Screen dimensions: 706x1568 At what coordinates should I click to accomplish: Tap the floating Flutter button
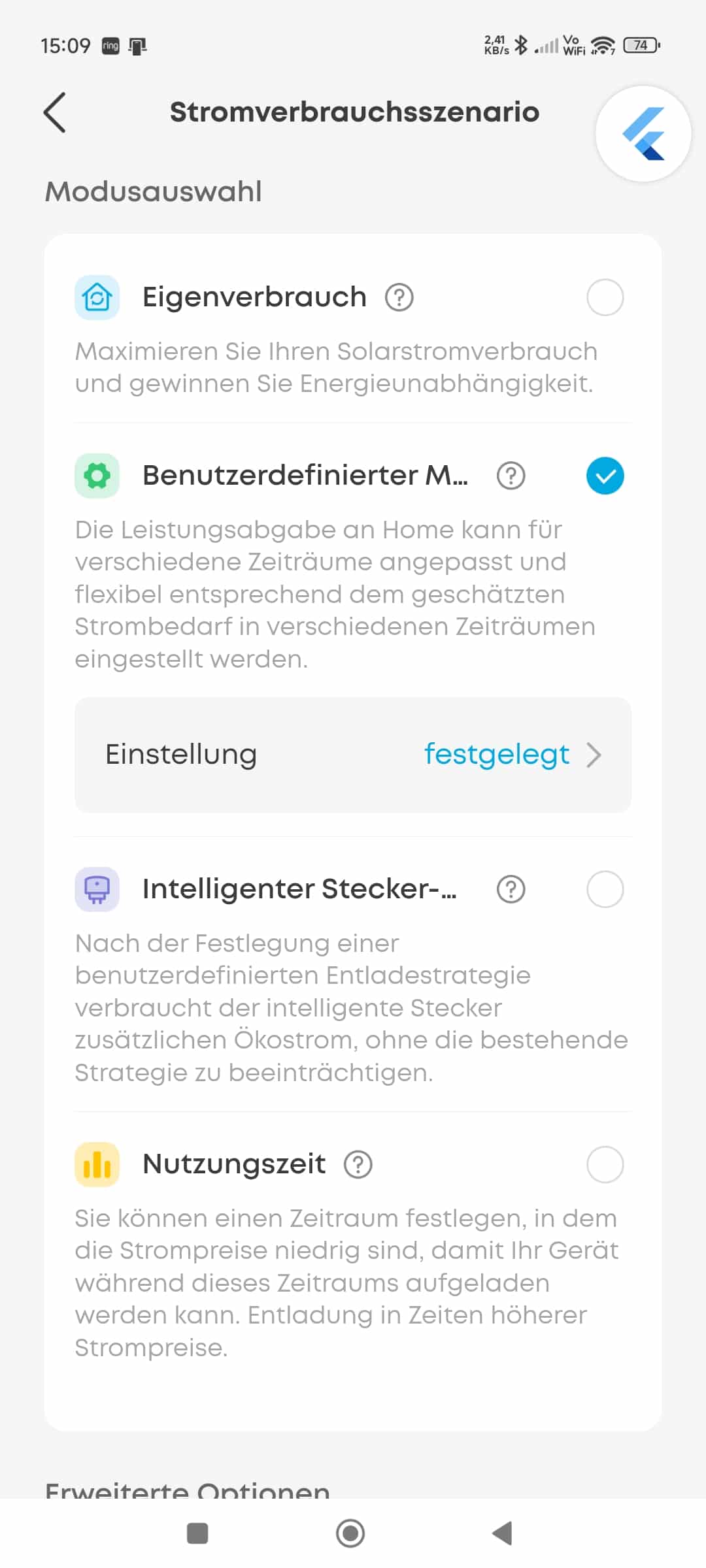coord(643,133)
